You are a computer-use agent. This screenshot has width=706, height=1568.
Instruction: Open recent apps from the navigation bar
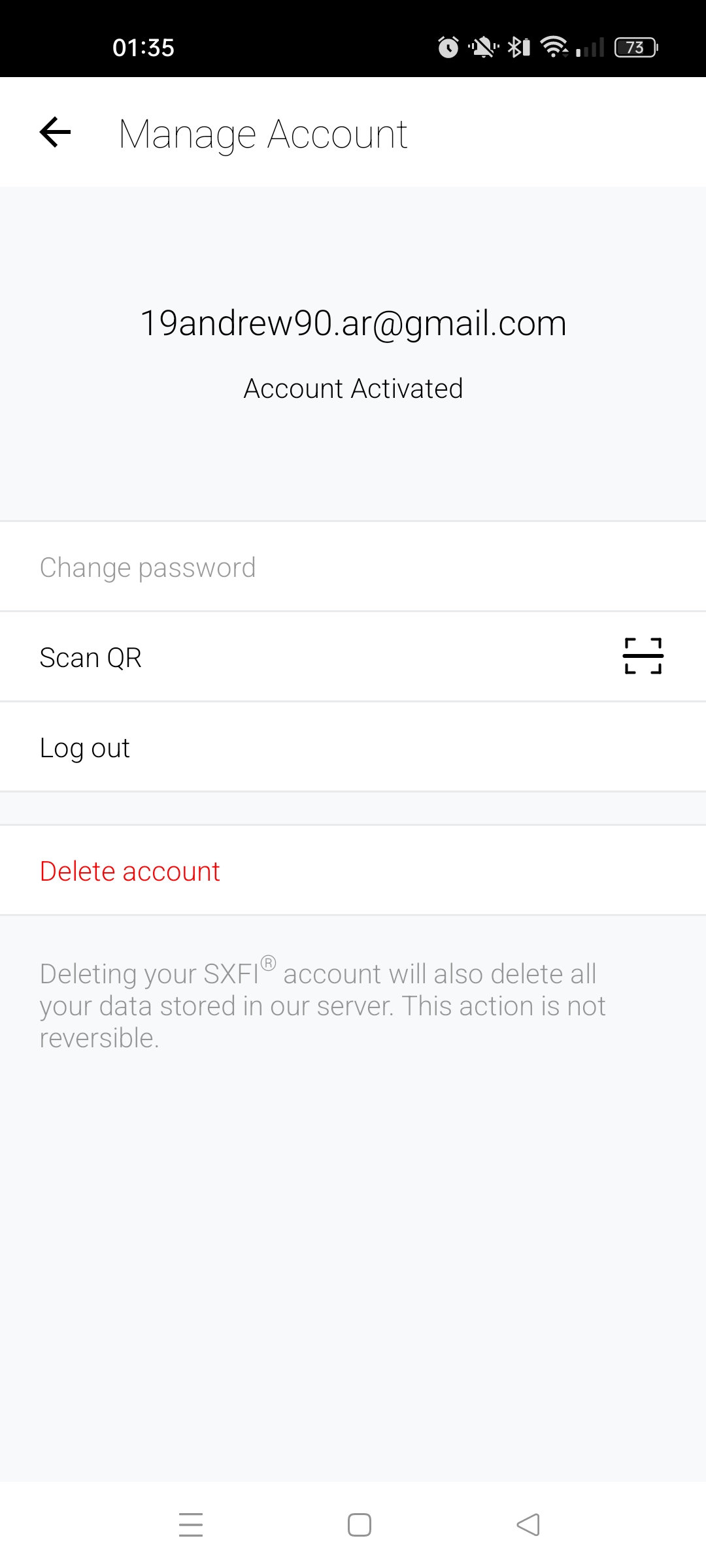191,1525
